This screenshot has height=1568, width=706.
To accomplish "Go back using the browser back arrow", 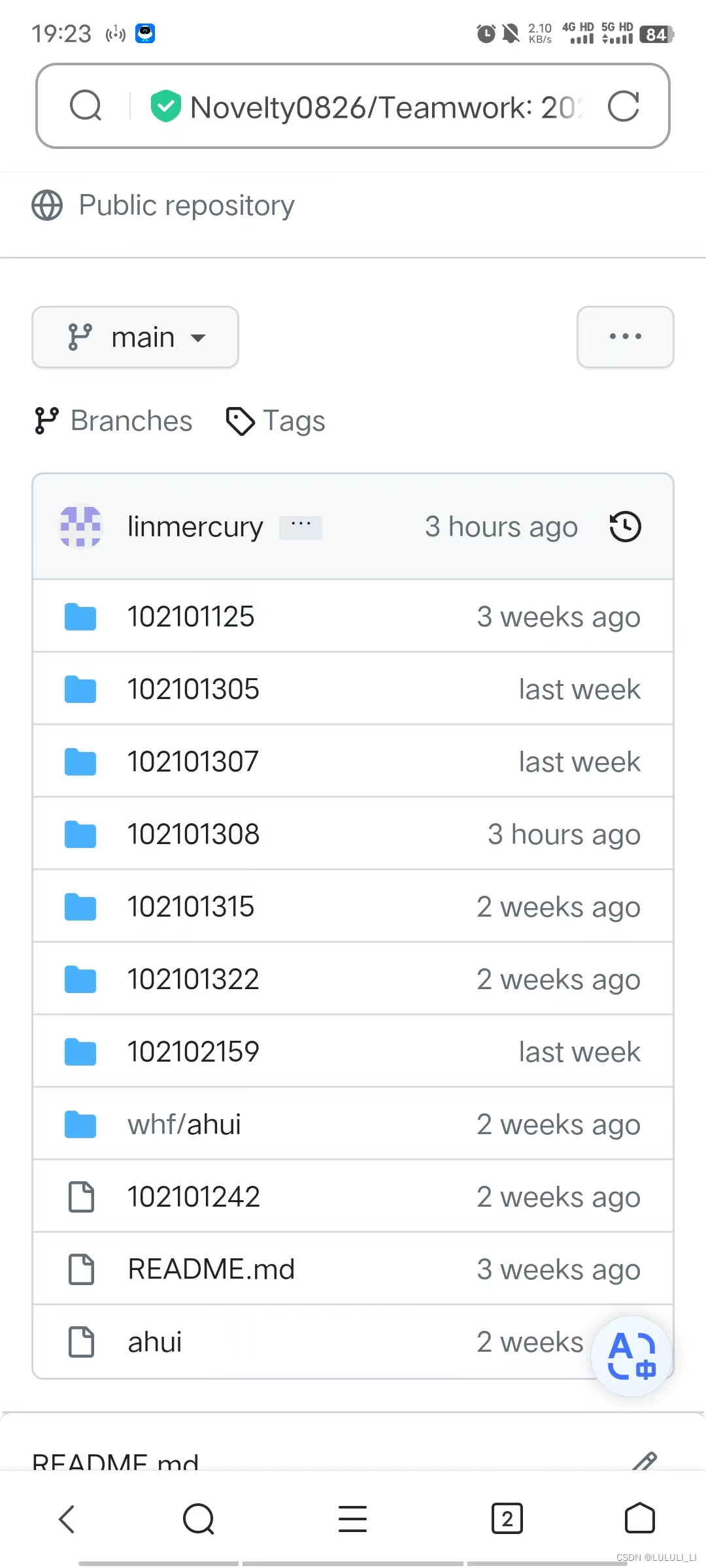I will pyautogui.click(x=67, y=1518).
